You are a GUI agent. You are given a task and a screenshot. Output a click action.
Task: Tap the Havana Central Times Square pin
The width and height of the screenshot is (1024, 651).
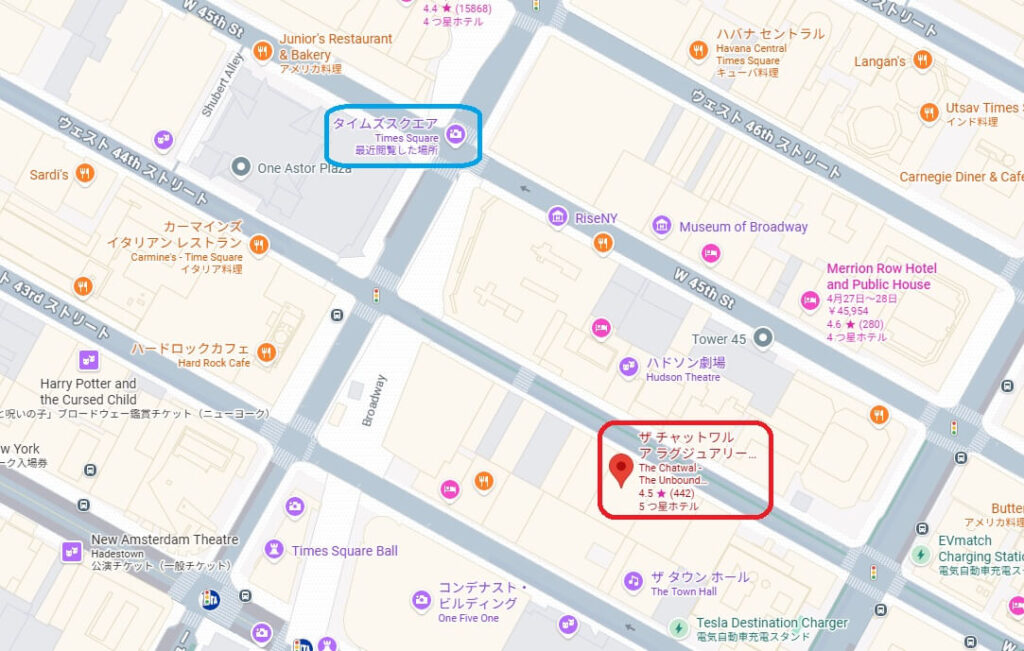point(700,49)
